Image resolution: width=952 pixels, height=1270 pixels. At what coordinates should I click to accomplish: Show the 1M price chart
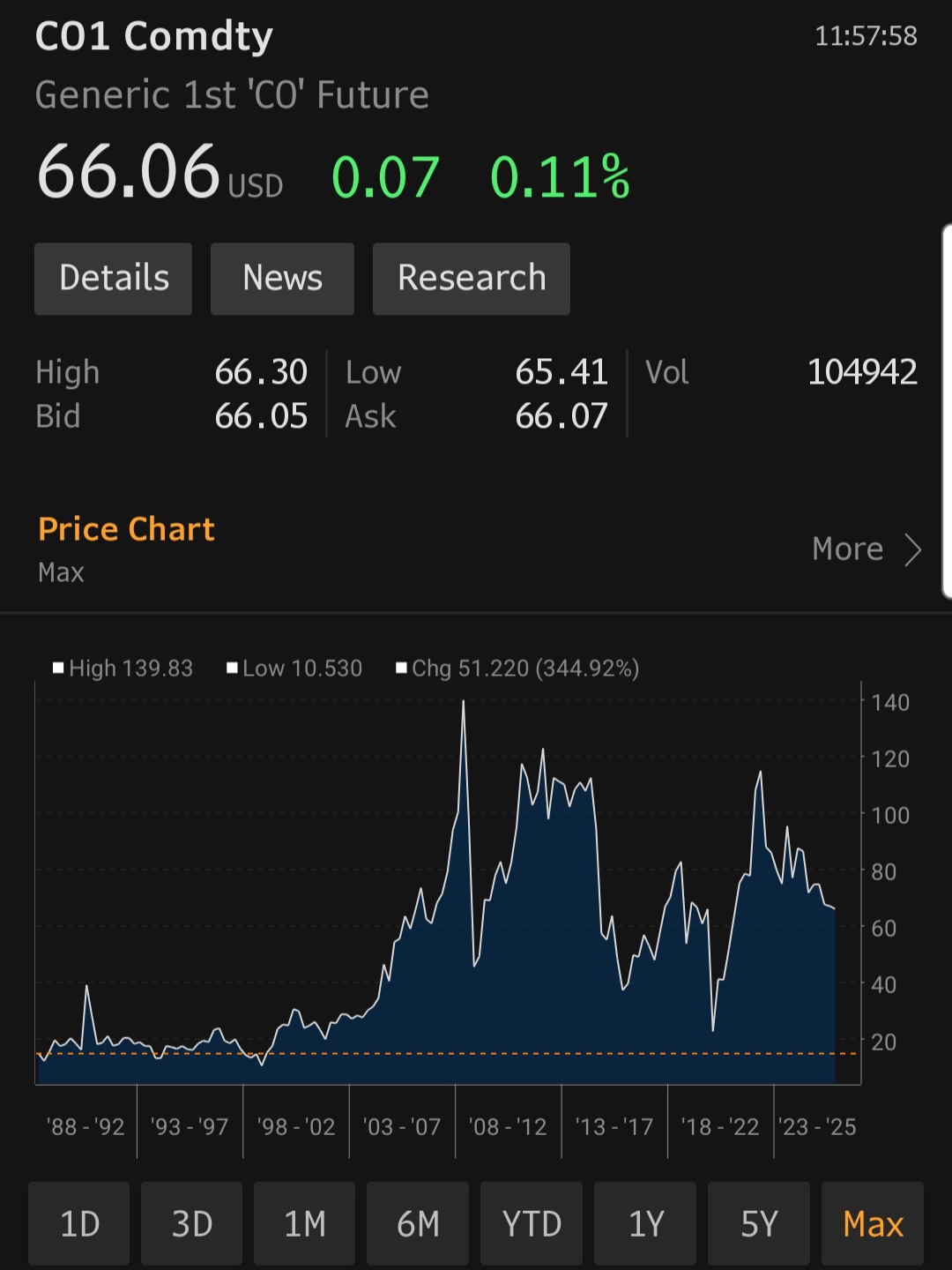tap(304, 1224)
